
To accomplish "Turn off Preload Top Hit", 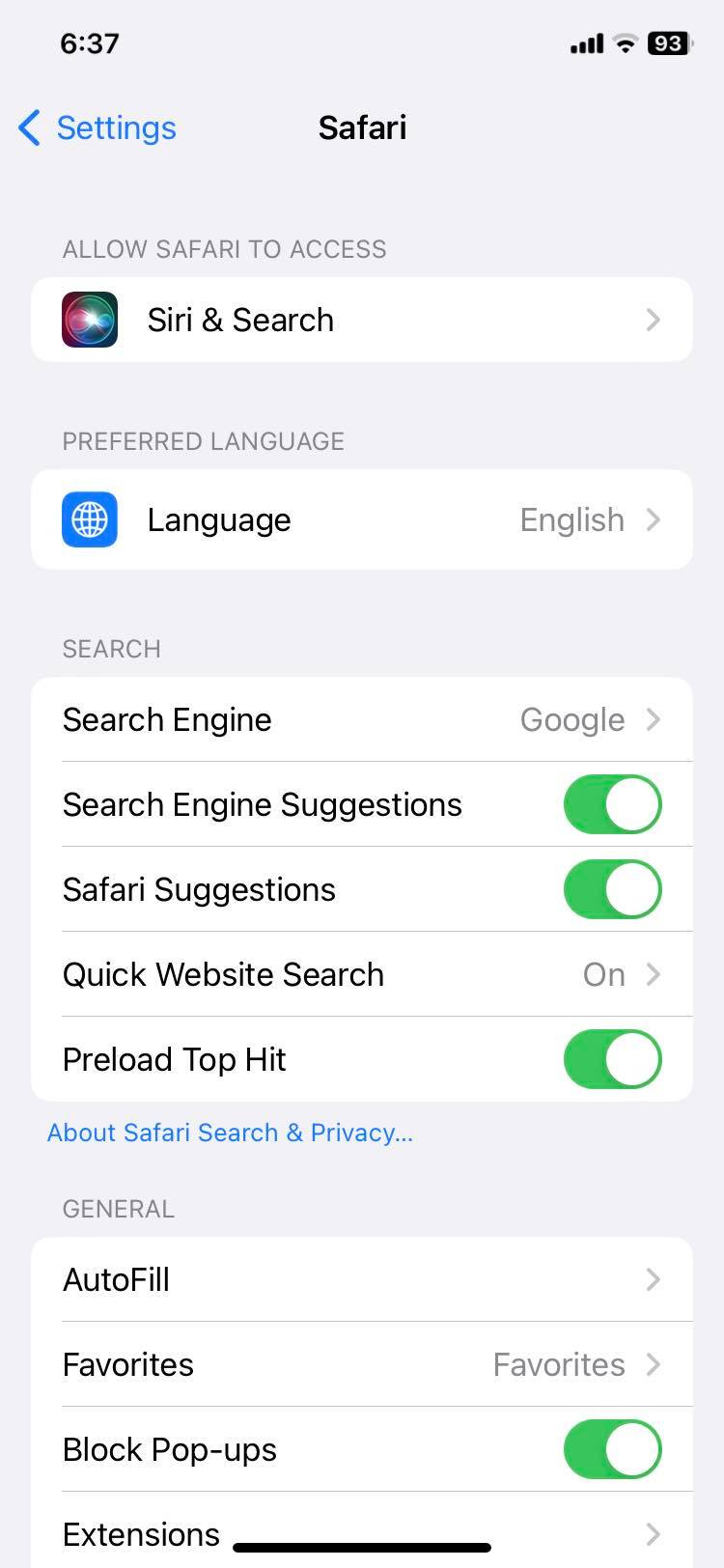I will pyautogui.click(x=613, y=1059).
